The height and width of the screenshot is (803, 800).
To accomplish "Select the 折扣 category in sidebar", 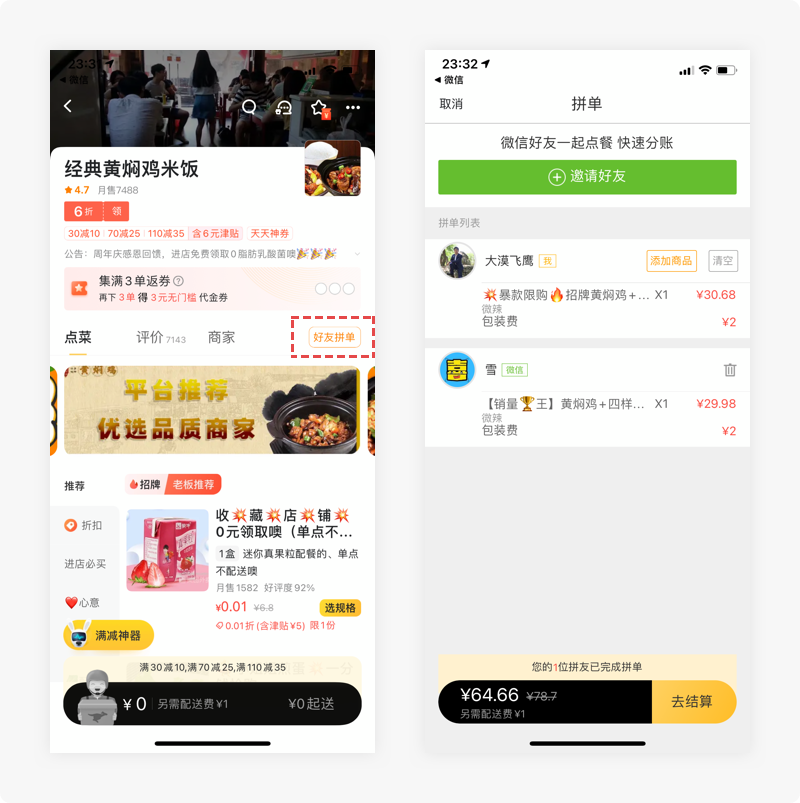I will (x=83, y=525).
